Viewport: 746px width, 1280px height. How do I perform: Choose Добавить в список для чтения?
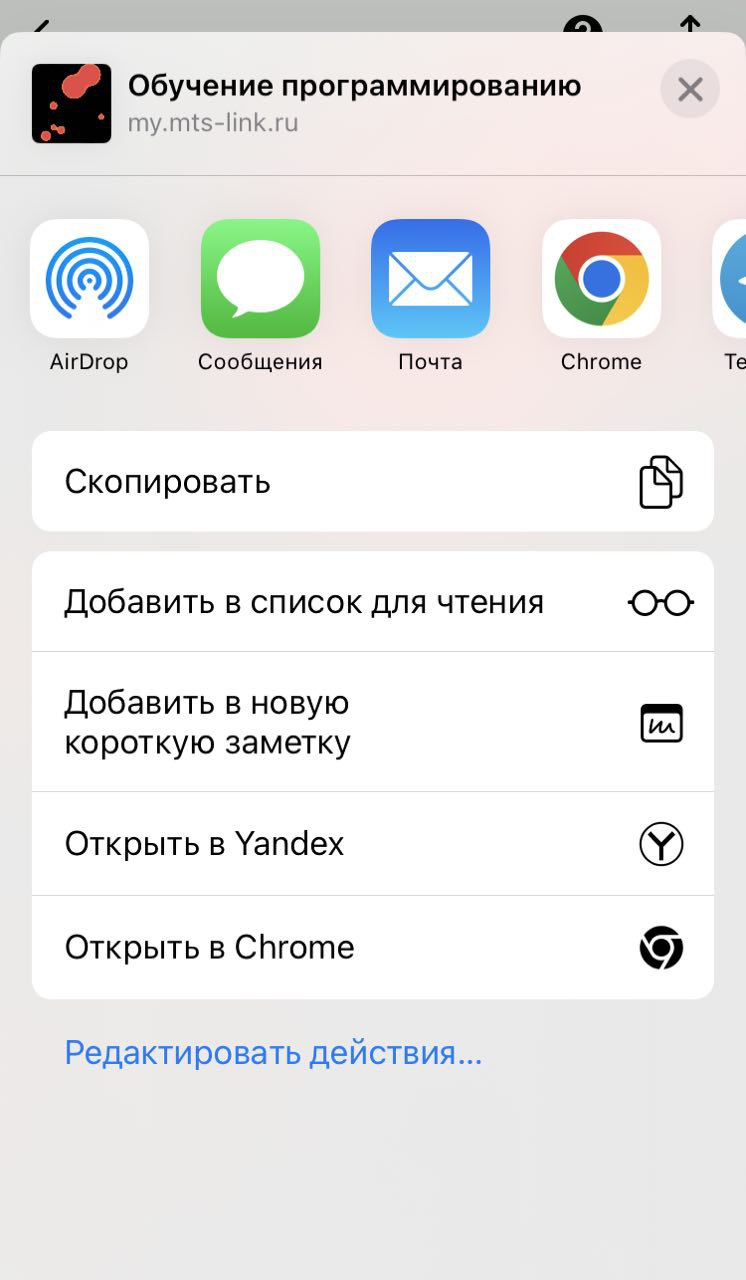(x=372, y=602)
